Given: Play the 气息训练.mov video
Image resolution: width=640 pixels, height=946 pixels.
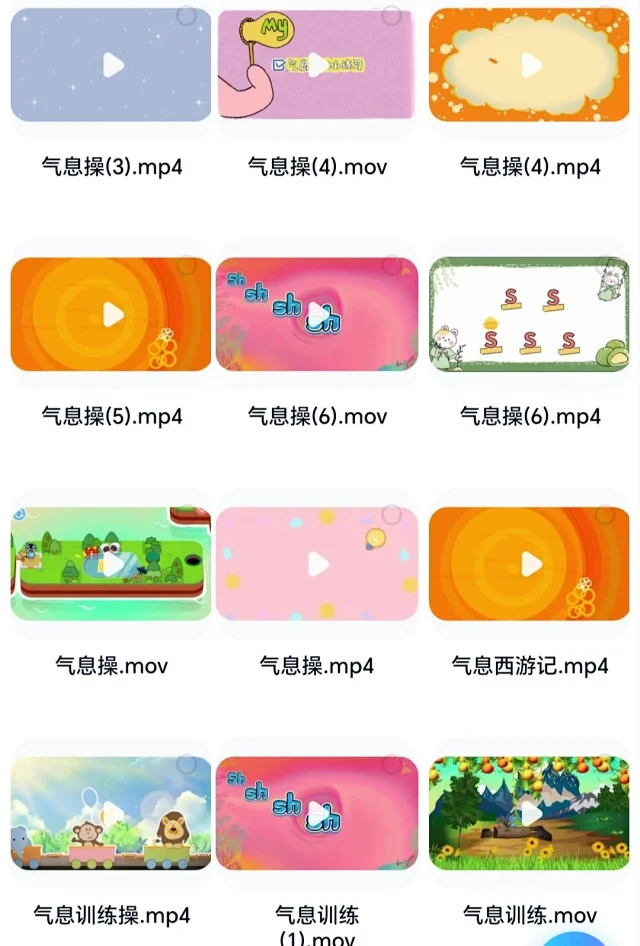Looking at the screenshot, I should pyautogui.click(x=530, y=813).
